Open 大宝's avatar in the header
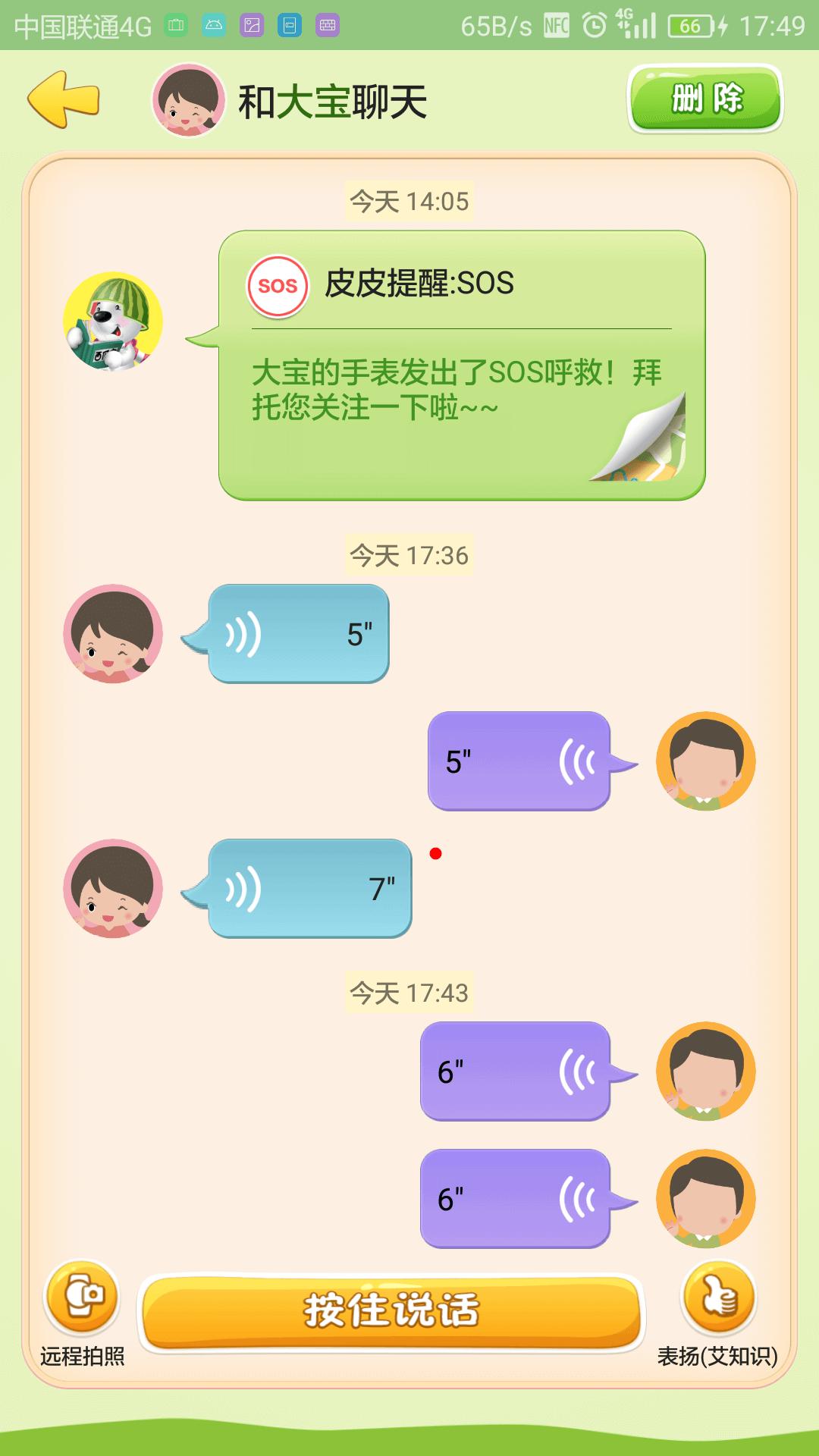This screenshot has height=1456, width=819. tap(188, 100)
